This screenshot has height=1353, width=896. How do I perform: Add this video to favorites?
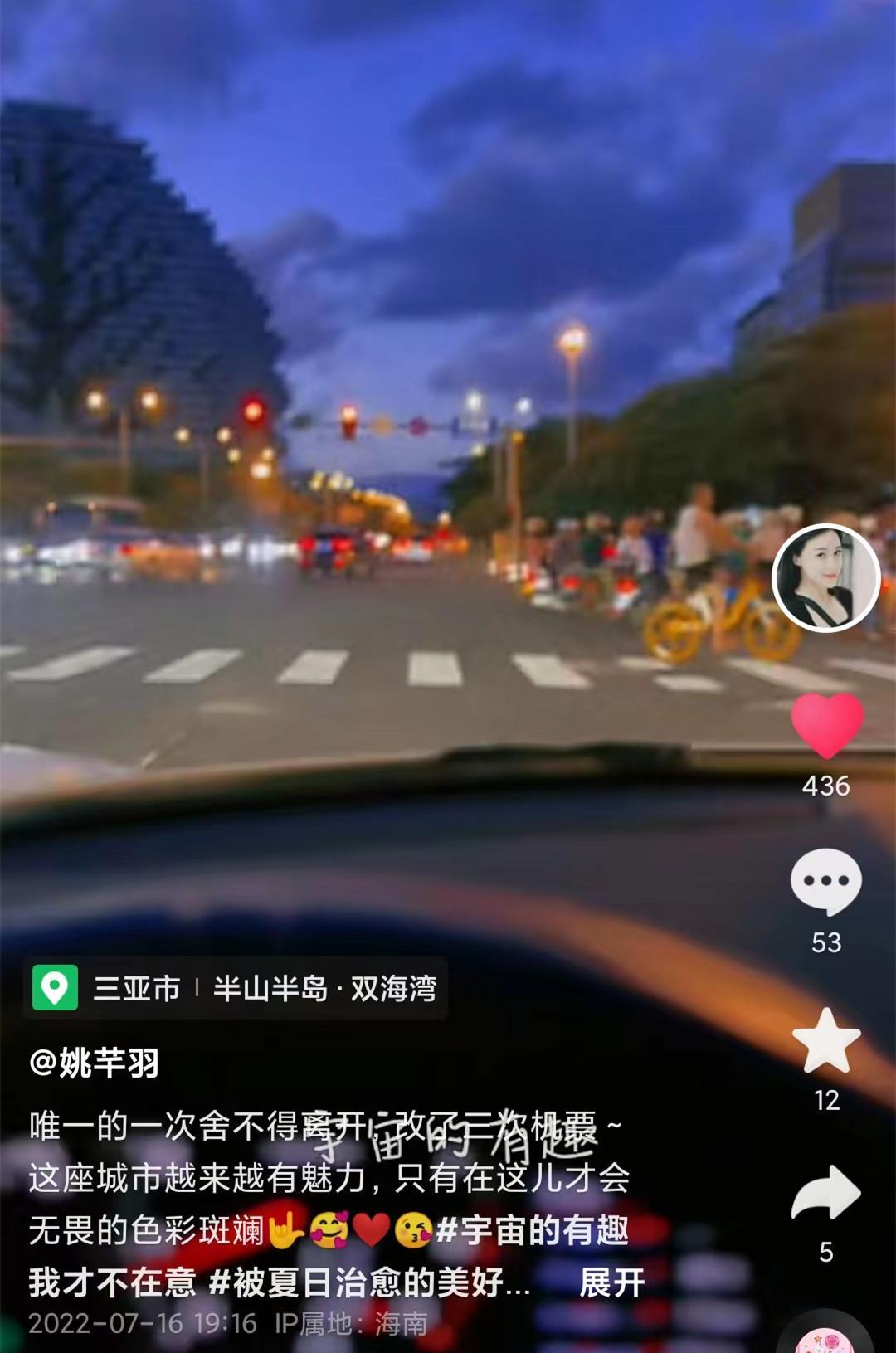[826, 1040]
